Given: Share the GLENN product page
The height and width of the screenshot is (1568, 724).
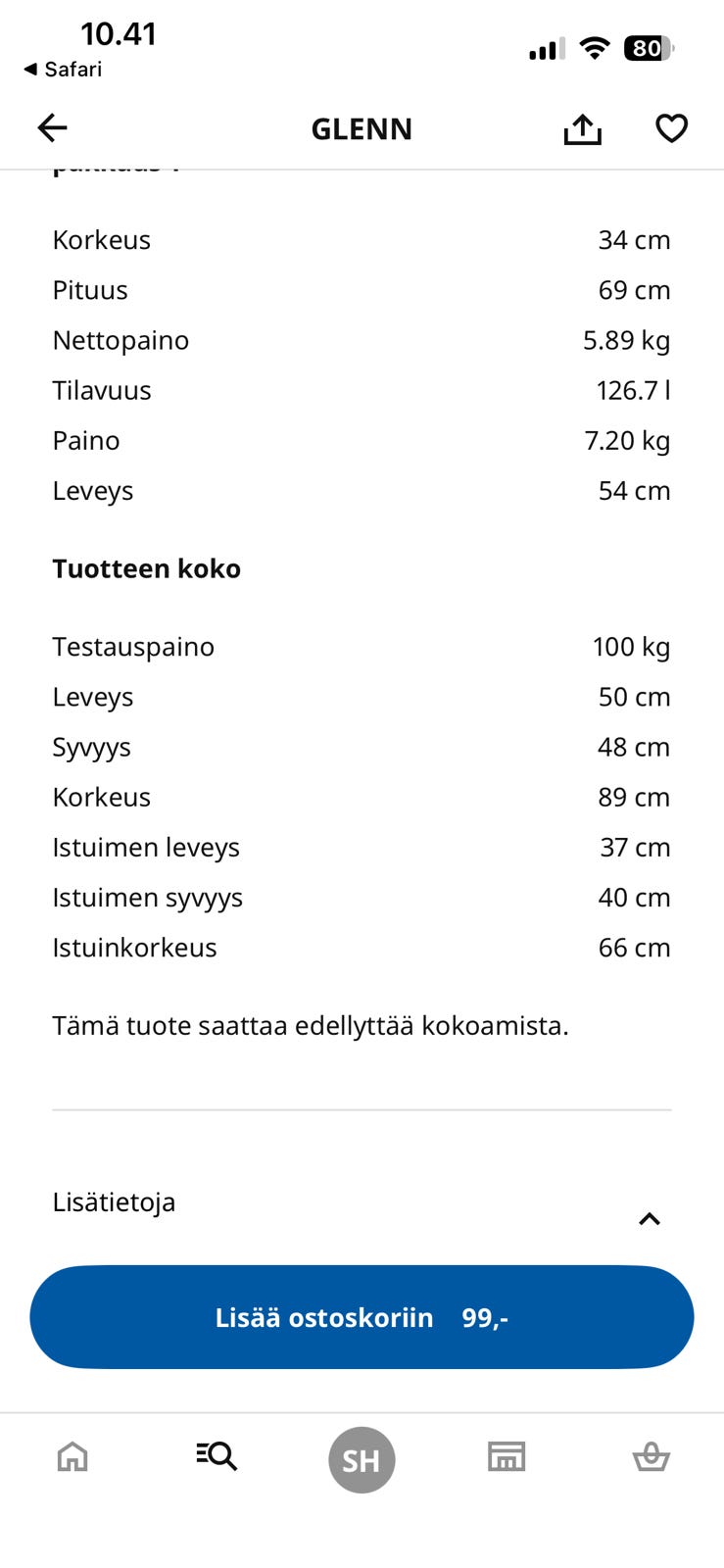Looking at the screenshot, I should click(x=583, y=127).
